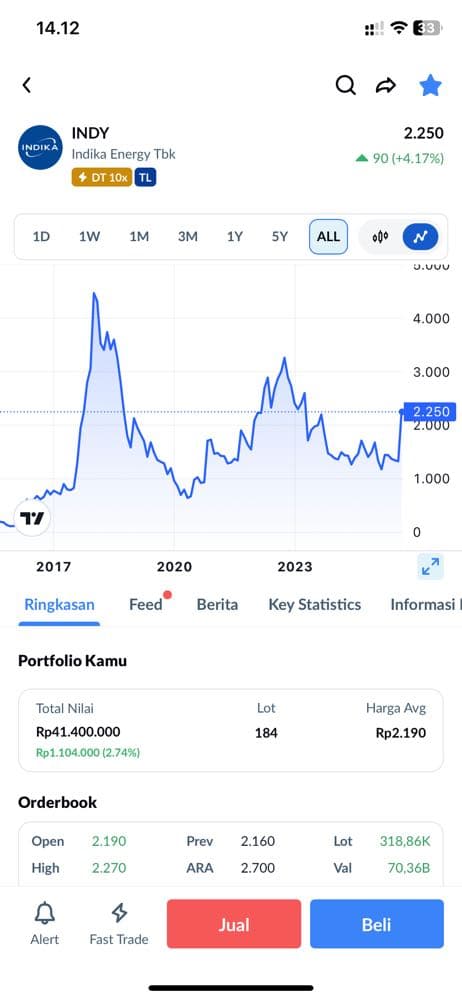Select the line chart view

pyautogui.click(x=421, y=237)
